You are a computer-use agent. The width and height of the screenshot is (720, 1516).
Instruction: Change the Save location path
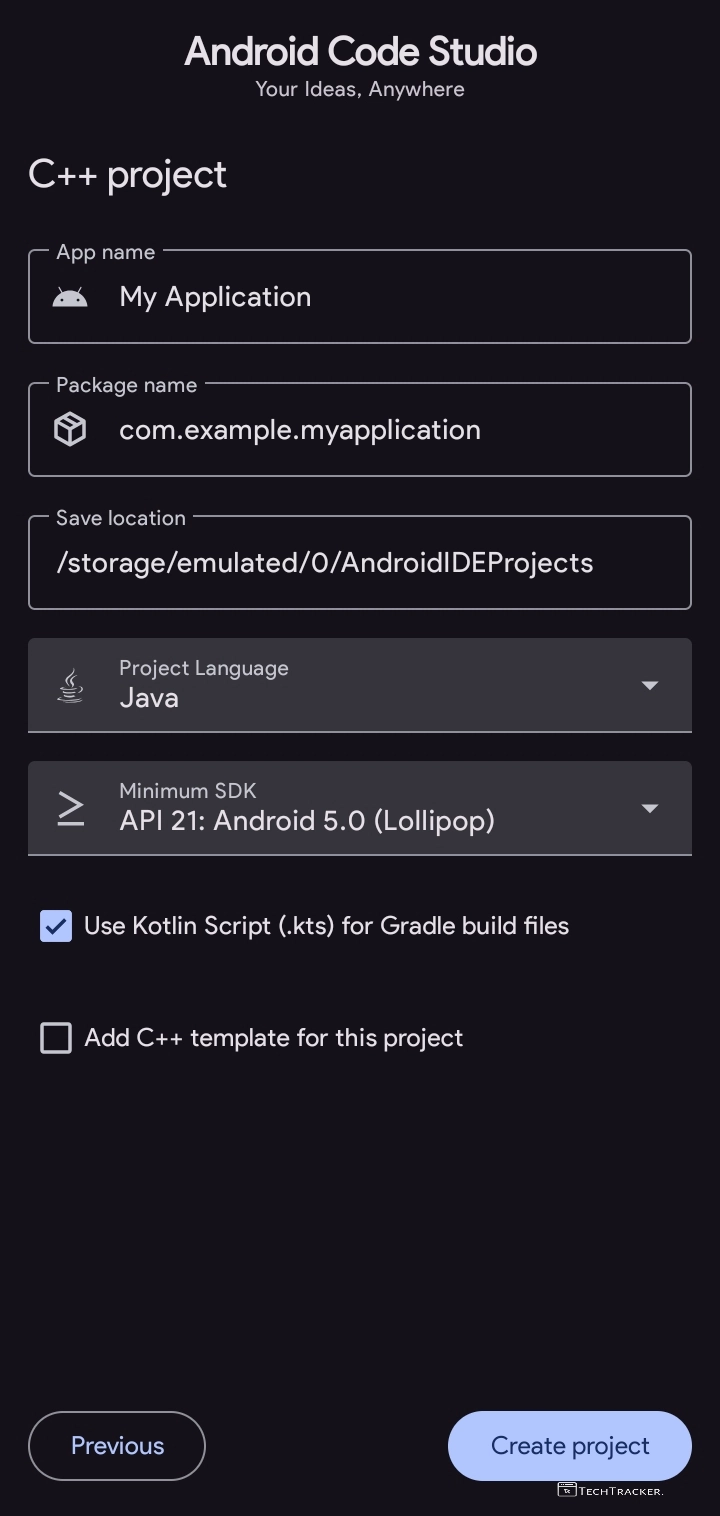click(x=360, y=563)
